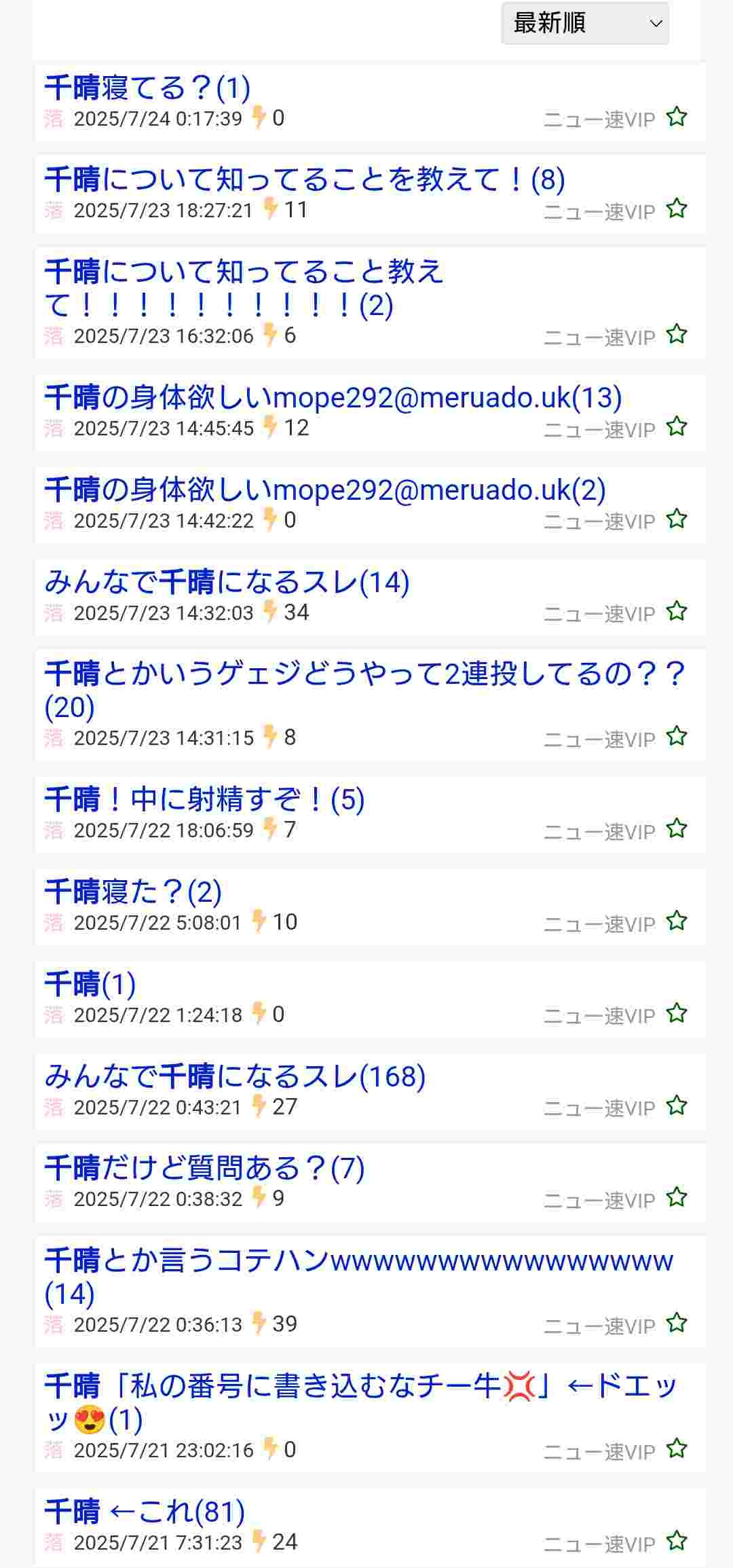Open thread 千晴について知ってること教えて(2)
Screen dimensions: 733x1568
tap(244, 272)
